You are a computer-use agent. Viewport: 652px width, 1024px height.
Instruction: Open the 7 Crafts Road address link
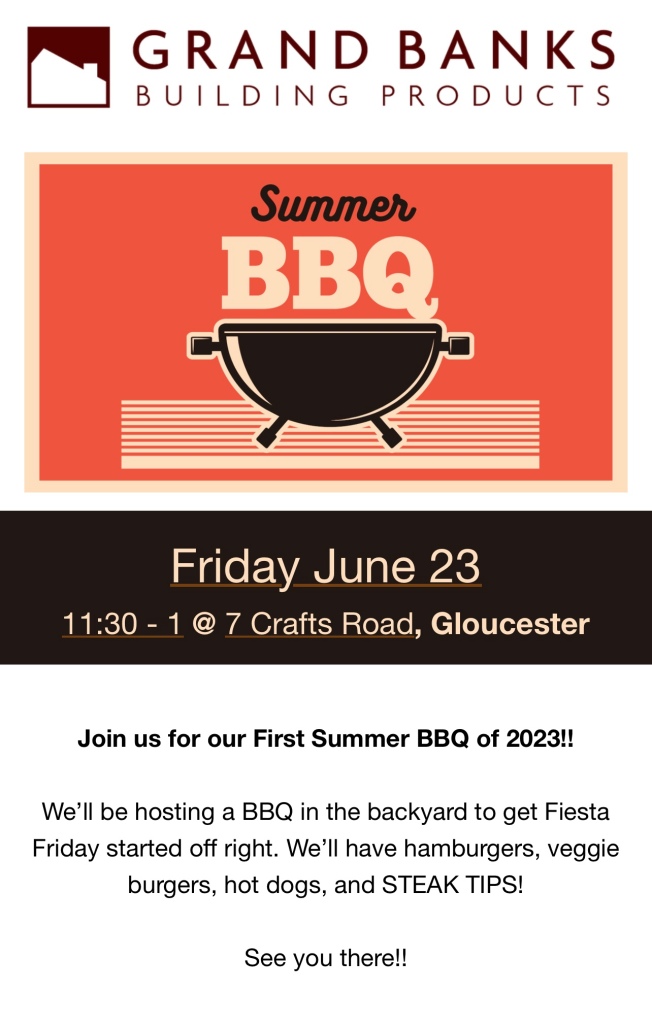pyautogui.click(x=319, y=624)
